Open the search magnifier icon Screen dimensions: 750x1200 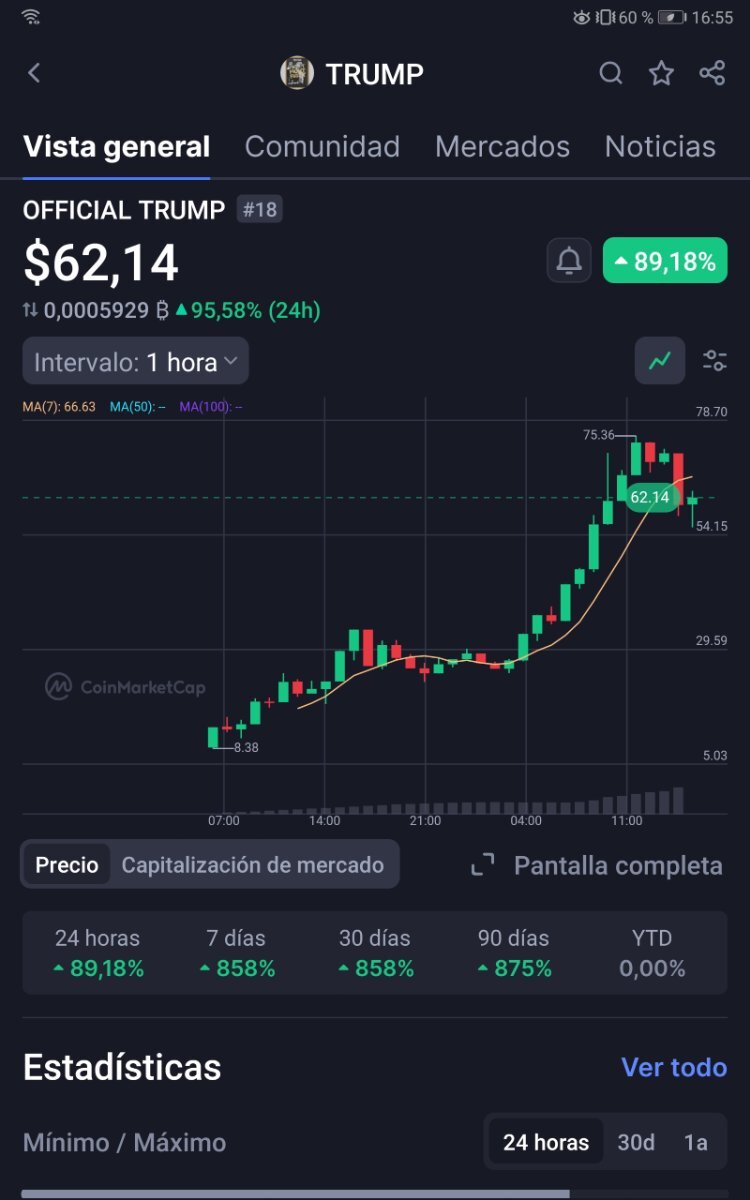coord(611,73)
